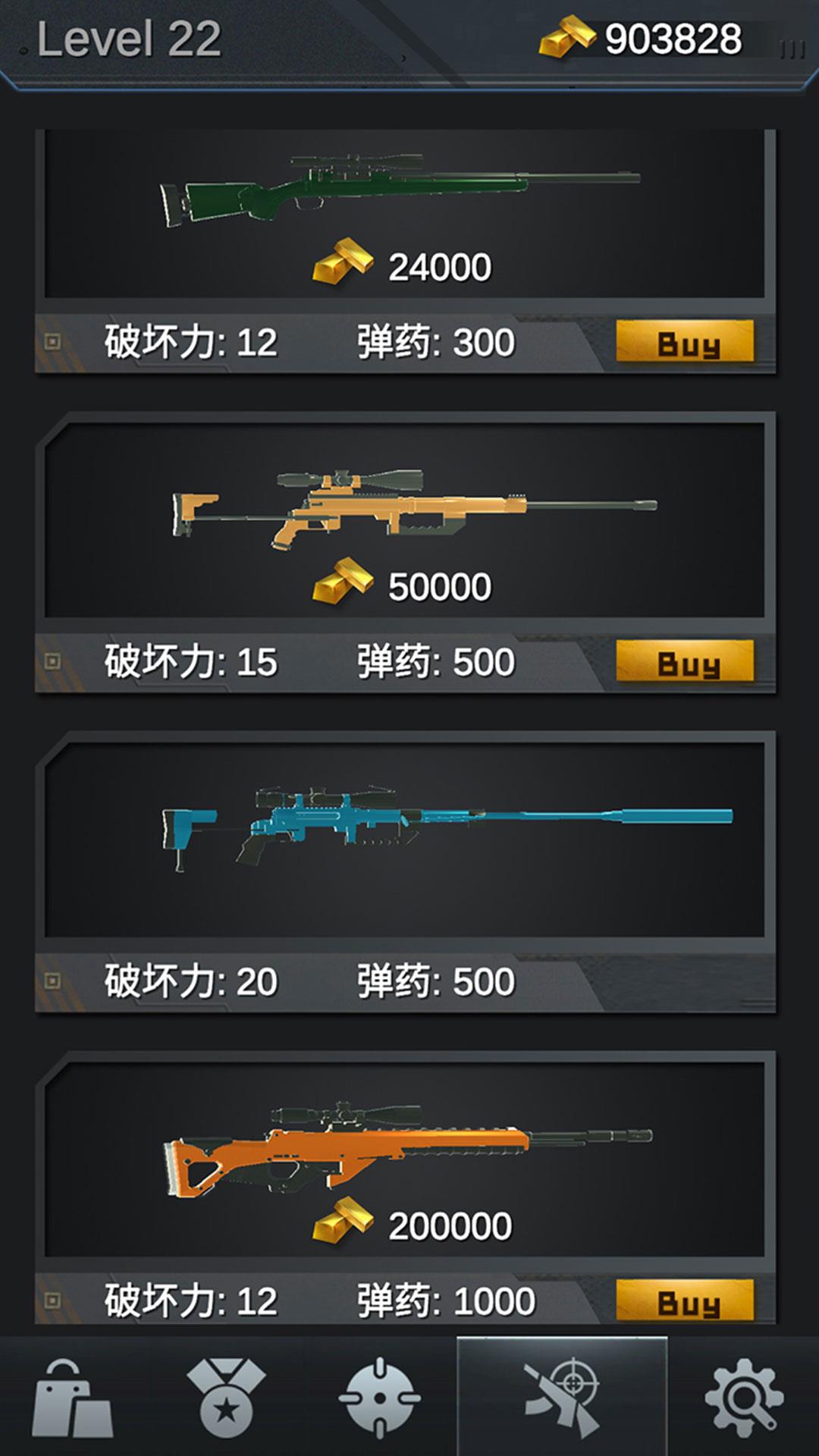Open the gear settings tab
The width and height of the screenshot is (819, 1456).
click(744, 1398)
